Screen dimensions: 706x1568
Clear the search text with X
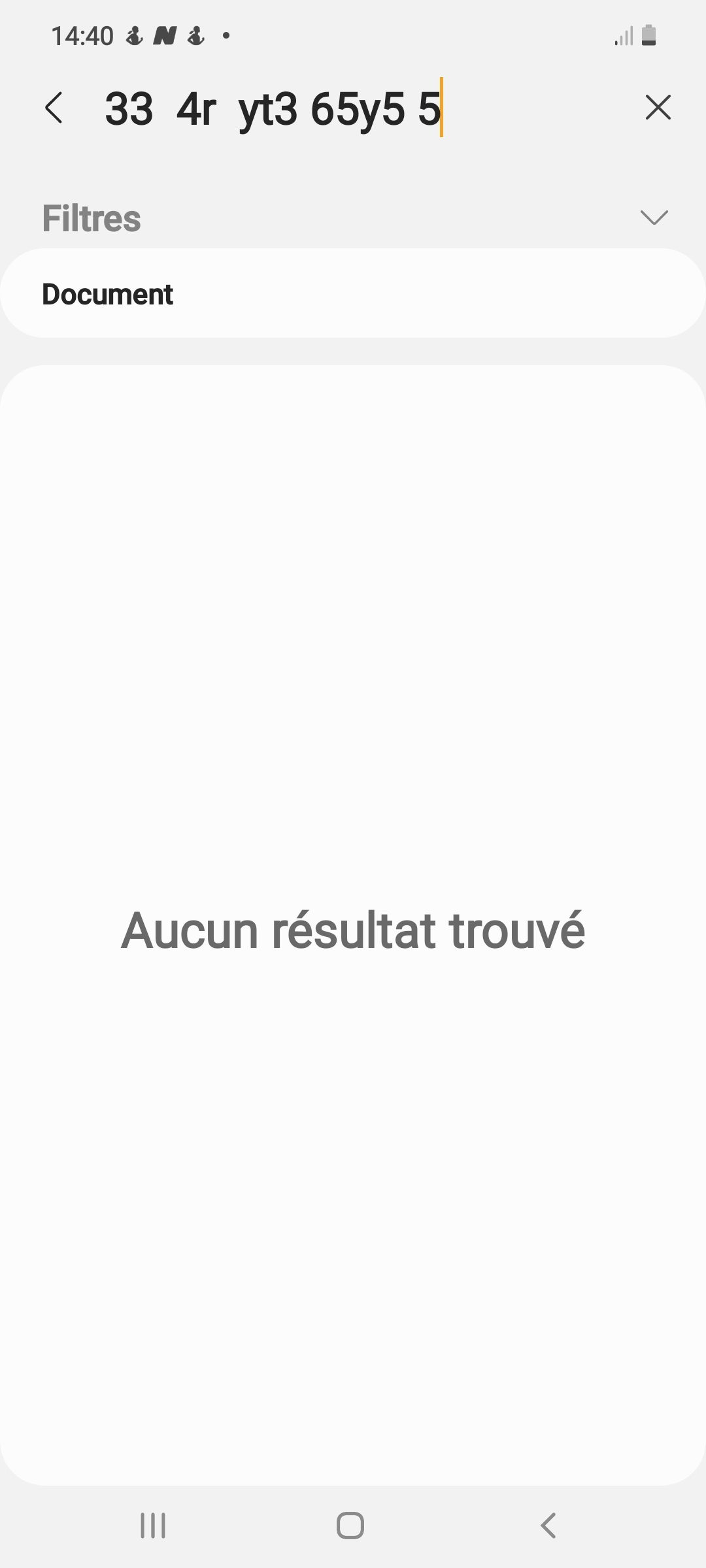(658, 108)
